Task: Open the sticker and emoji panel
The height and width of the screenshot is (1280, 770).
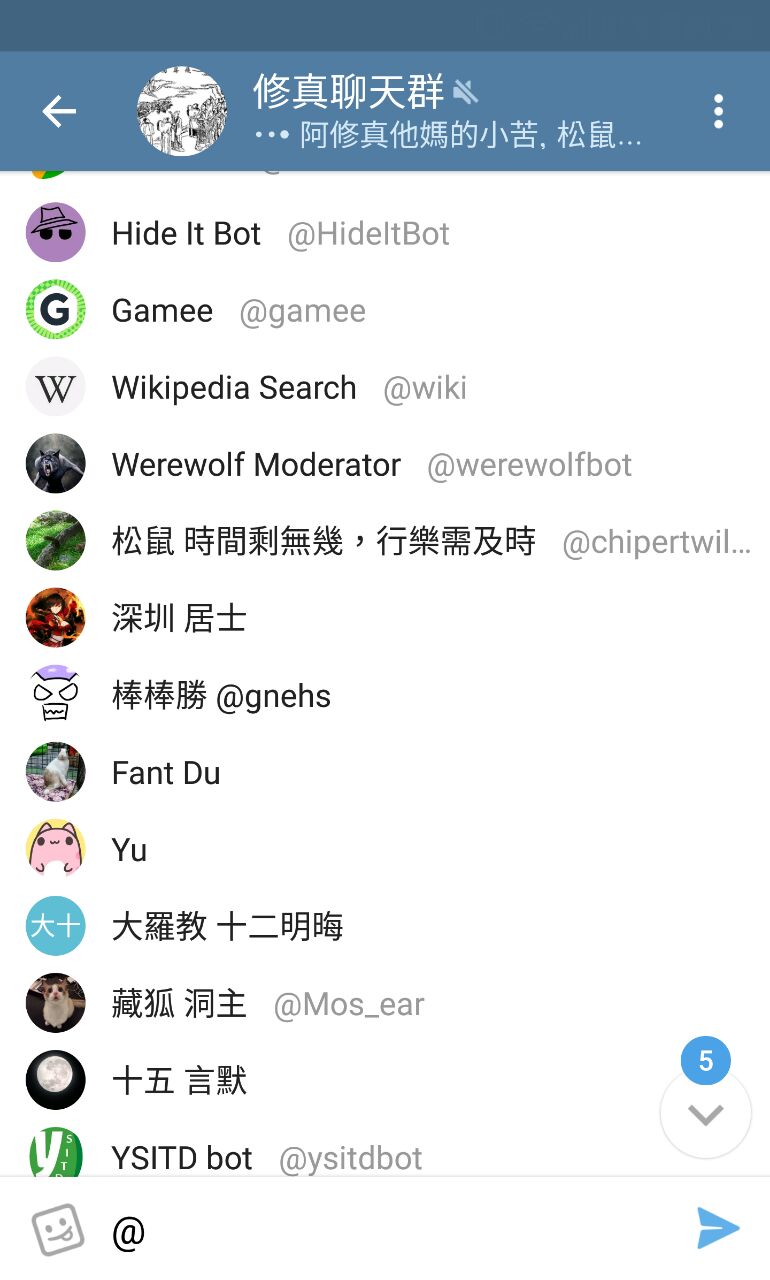Action: (x=57, y=1229)
